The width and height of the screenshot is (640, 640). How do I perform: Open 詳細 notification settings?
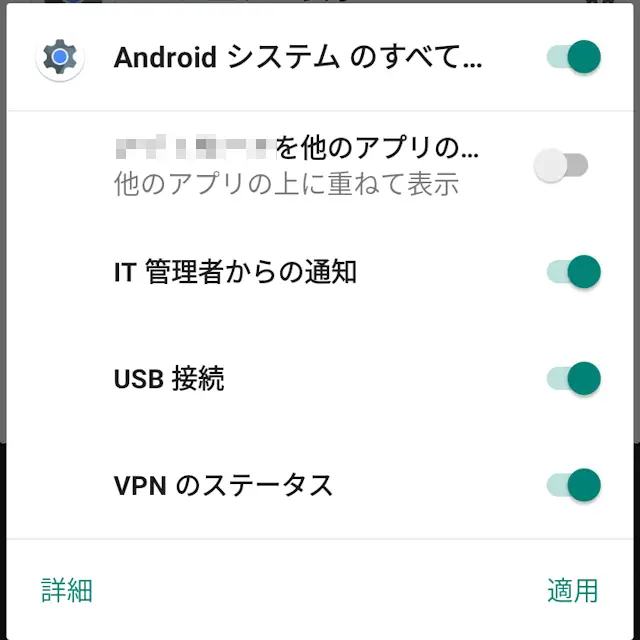coord(67,590)
